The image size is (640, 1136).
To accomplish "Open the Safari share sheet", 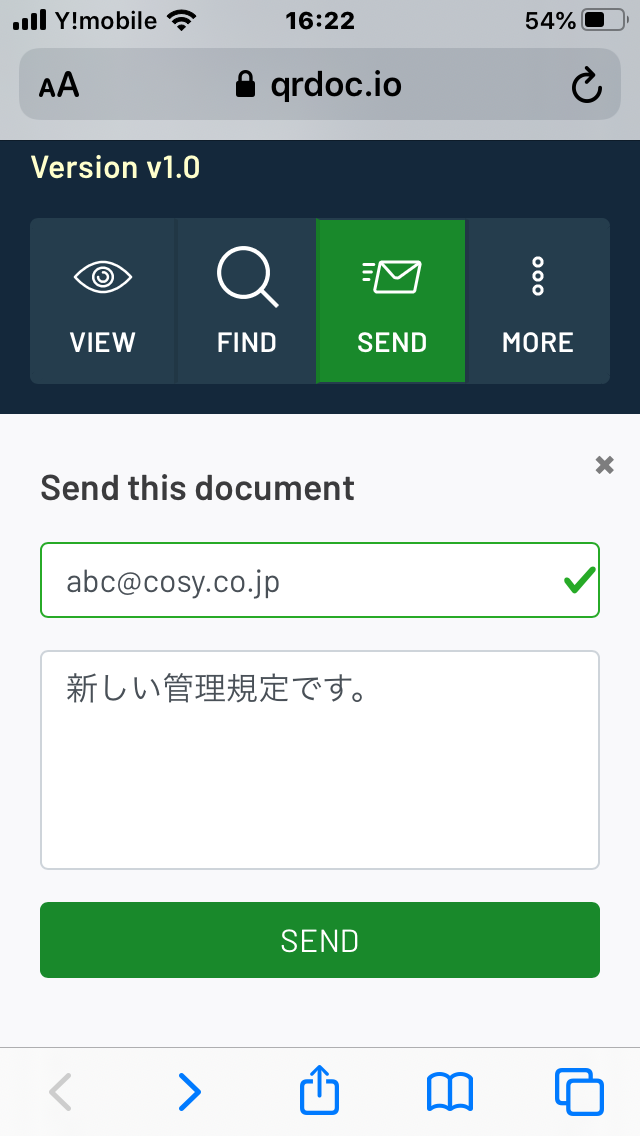I will (x=319, y=1089).
